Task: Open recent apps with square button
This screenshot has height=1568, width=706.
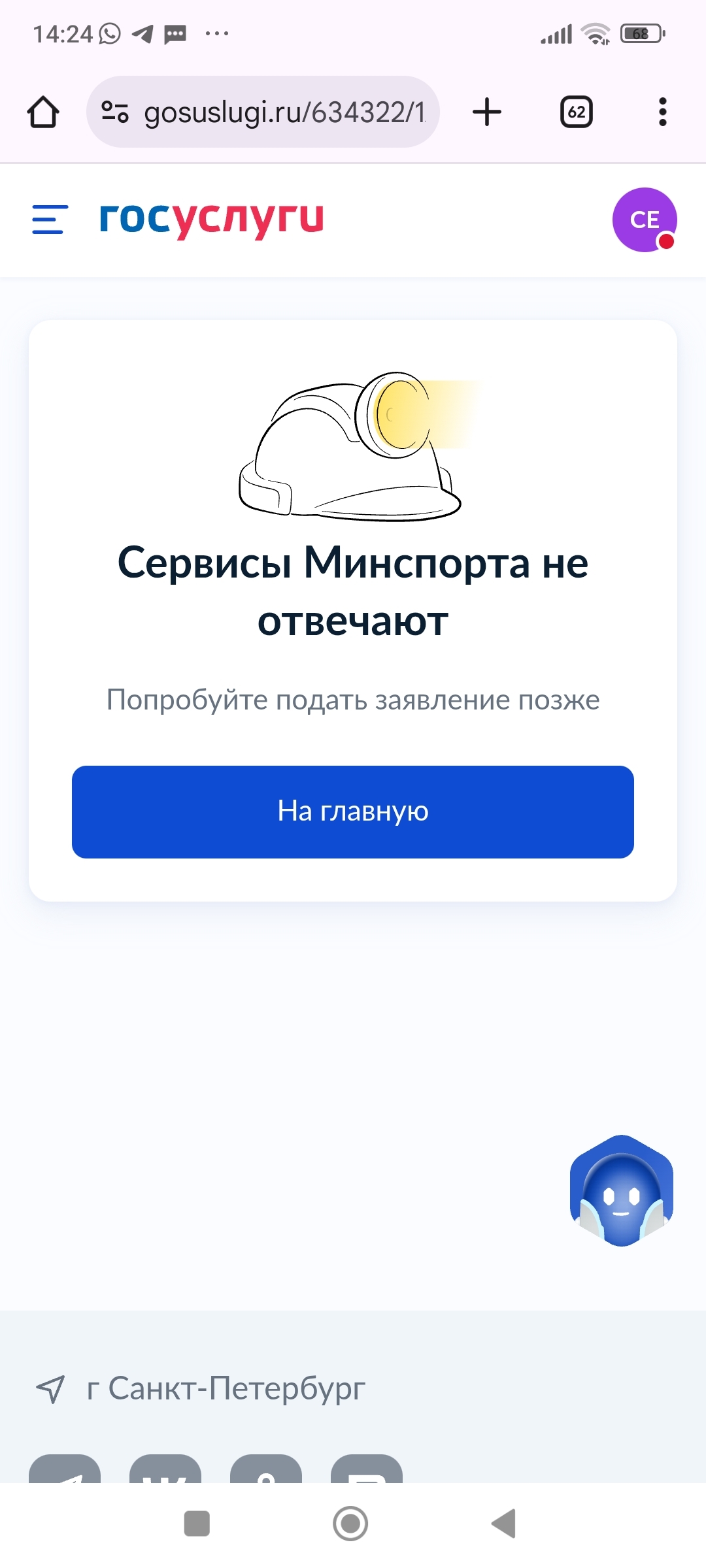Action: point(197,1524)
